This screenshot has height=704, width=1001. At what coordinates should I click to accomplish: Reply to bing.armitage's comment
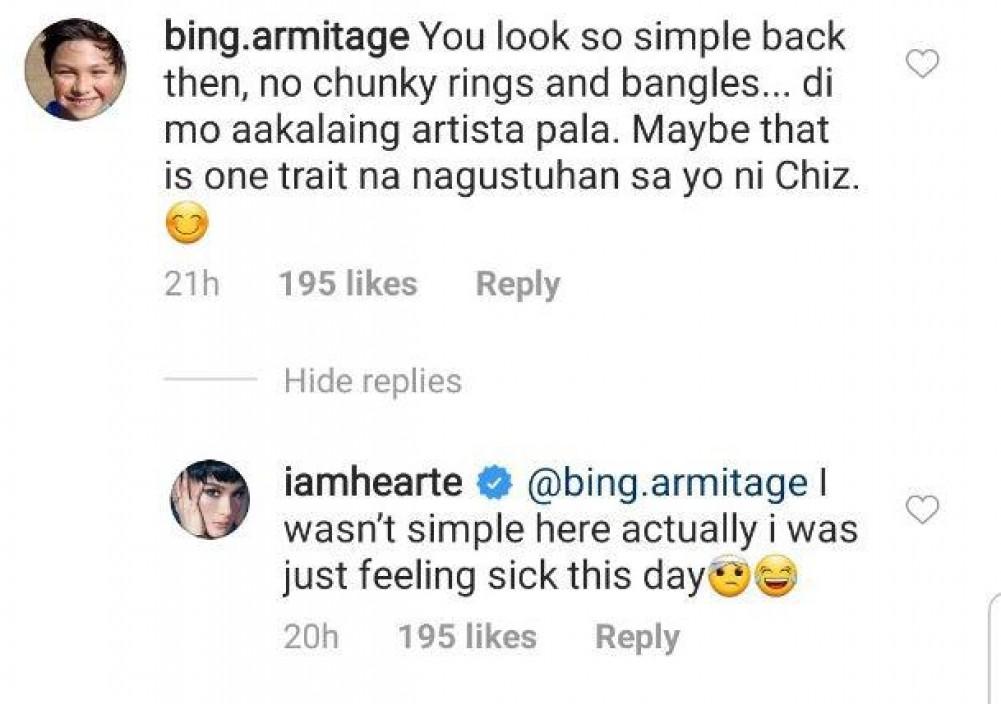point(517,285)
